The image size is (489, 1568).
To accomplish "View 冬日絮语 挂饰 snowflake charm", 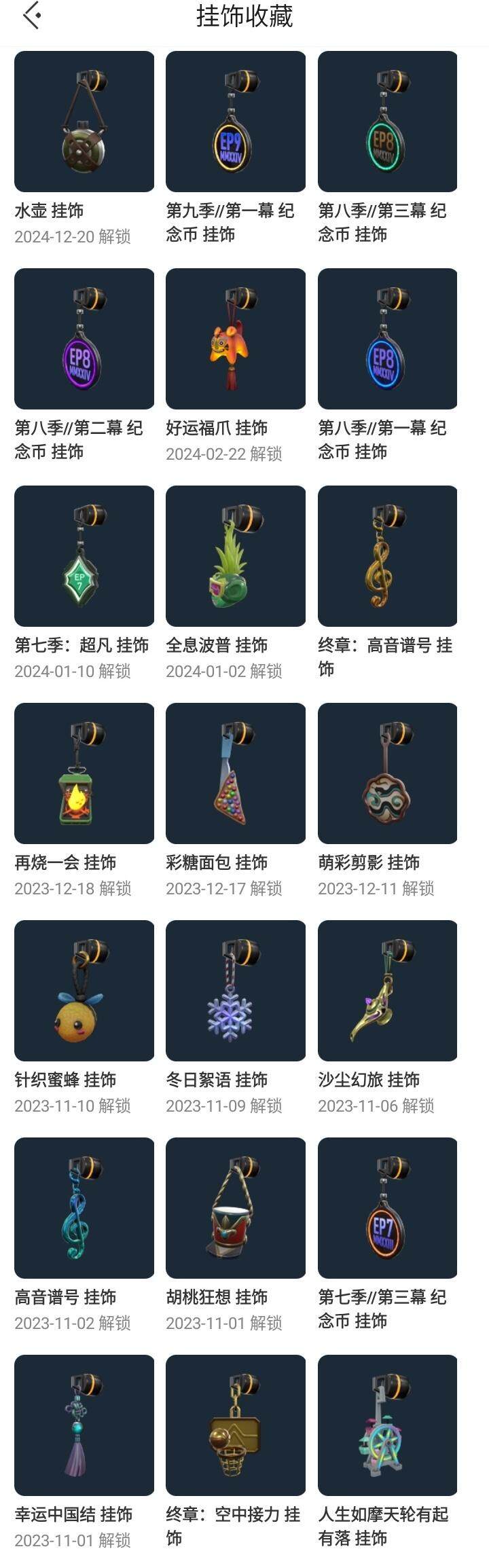I will point(236,991).
